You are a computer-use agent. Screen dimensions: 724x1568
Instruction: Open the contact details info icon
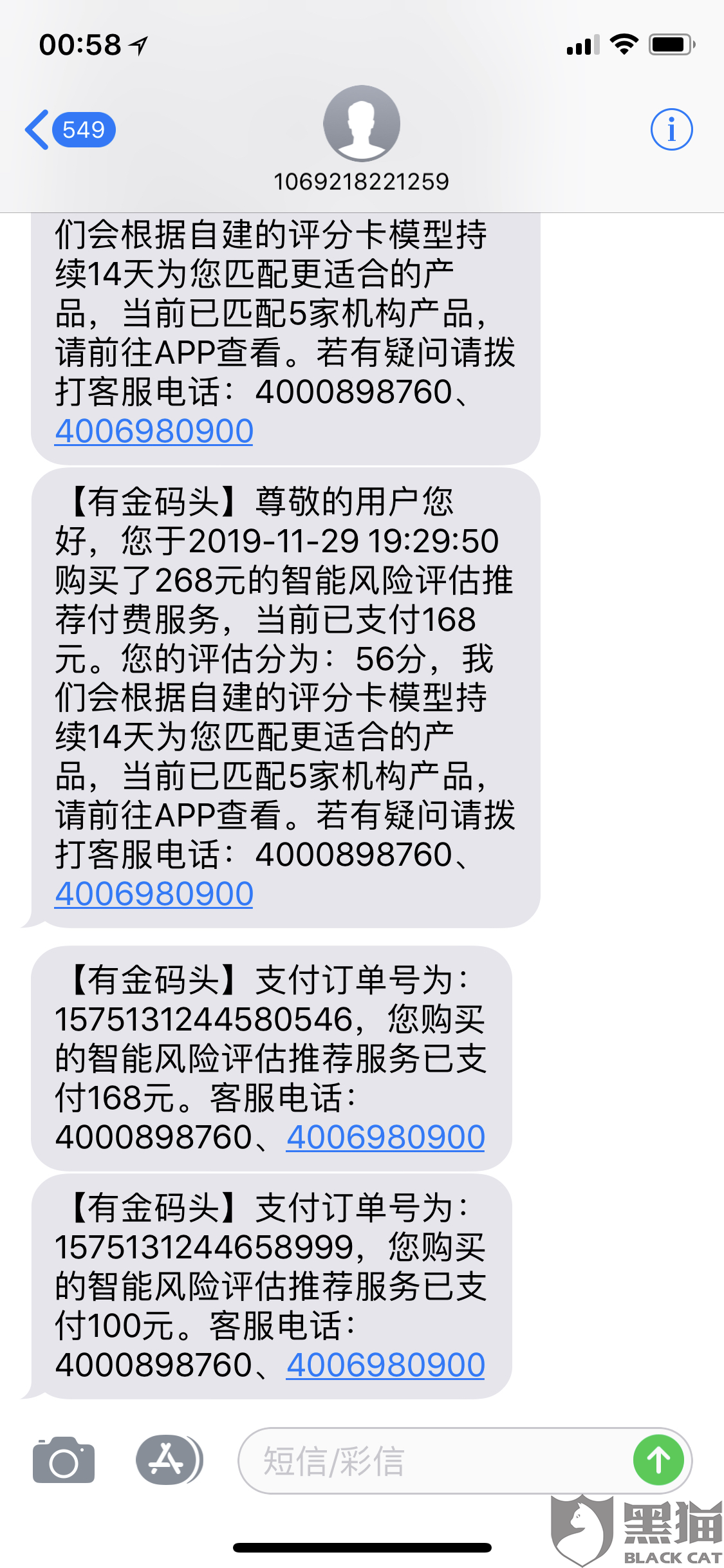[671, 129]
